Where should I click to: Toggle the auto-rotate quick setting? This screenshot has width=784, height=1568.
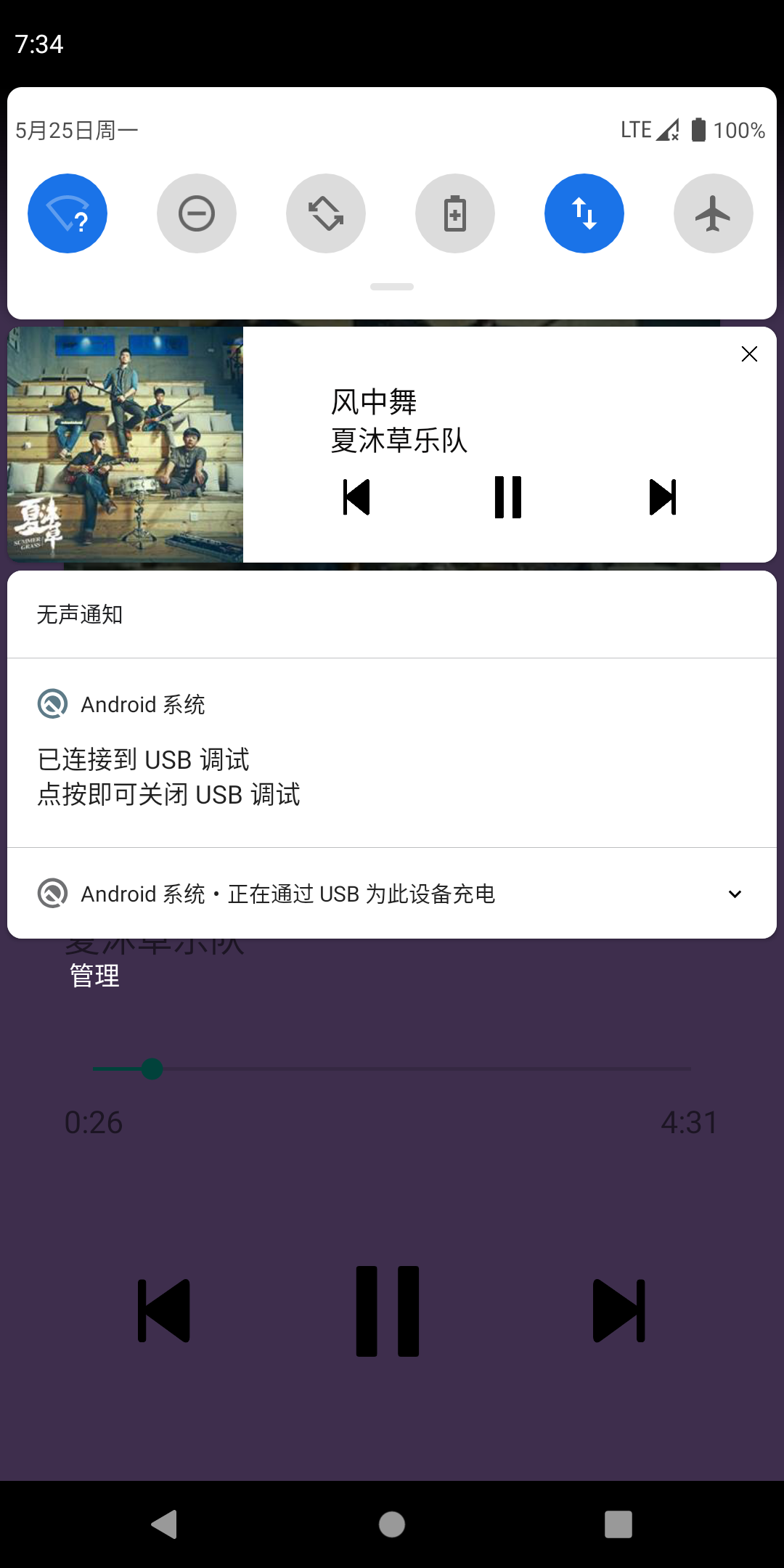[x=326, y=213]
